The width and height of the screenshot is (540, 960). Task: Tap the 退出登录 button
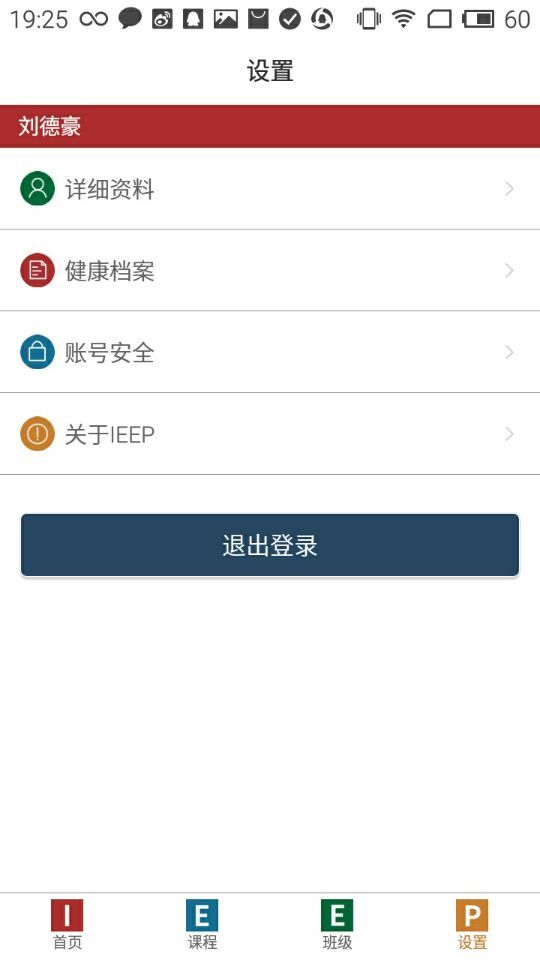coord(270,545)
